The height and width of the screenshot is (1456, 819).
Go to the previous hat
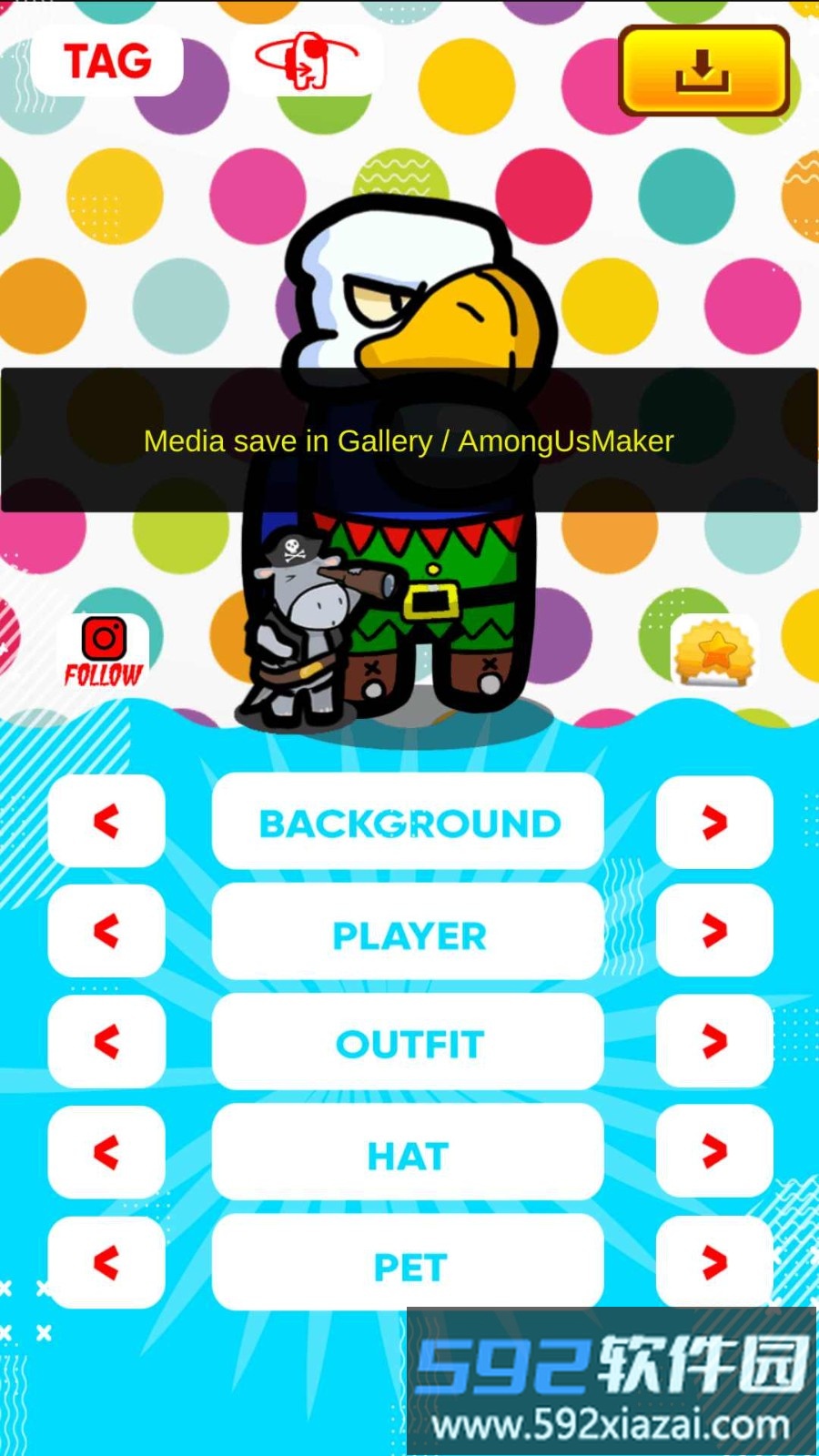click(x=106, y=1152)
